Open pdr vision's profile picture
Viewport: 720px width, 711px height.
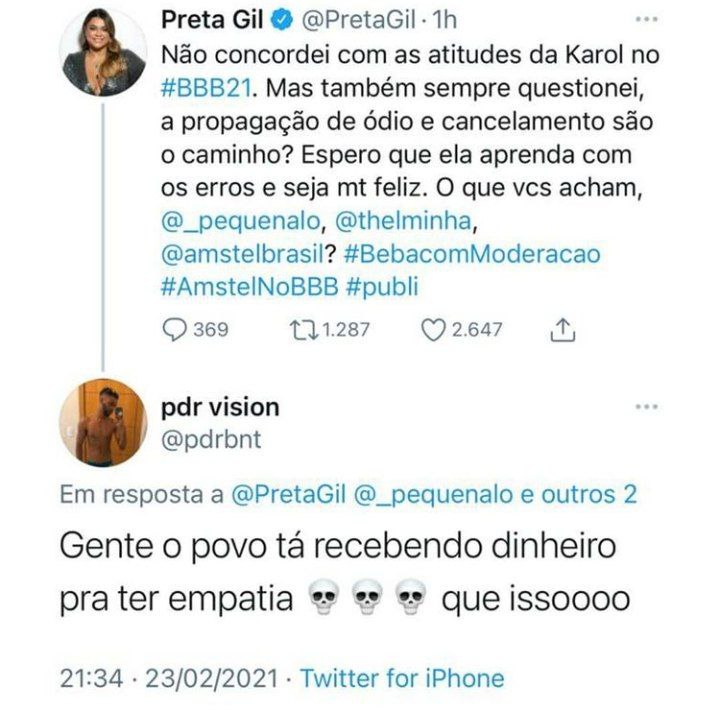tap(103, 422)
